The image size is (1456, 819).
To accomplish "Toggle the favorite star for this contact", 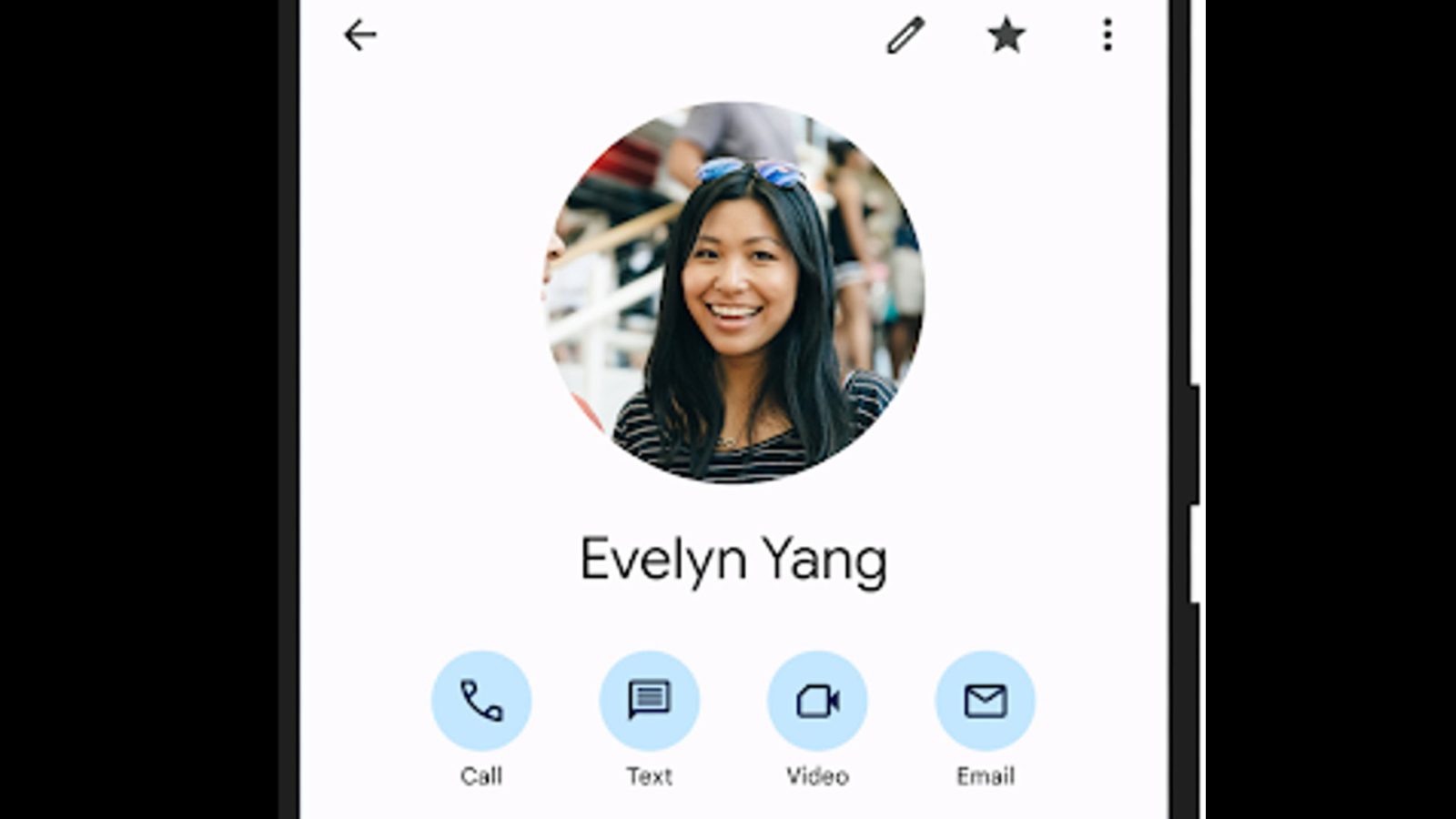I will tap(1006, 35).
